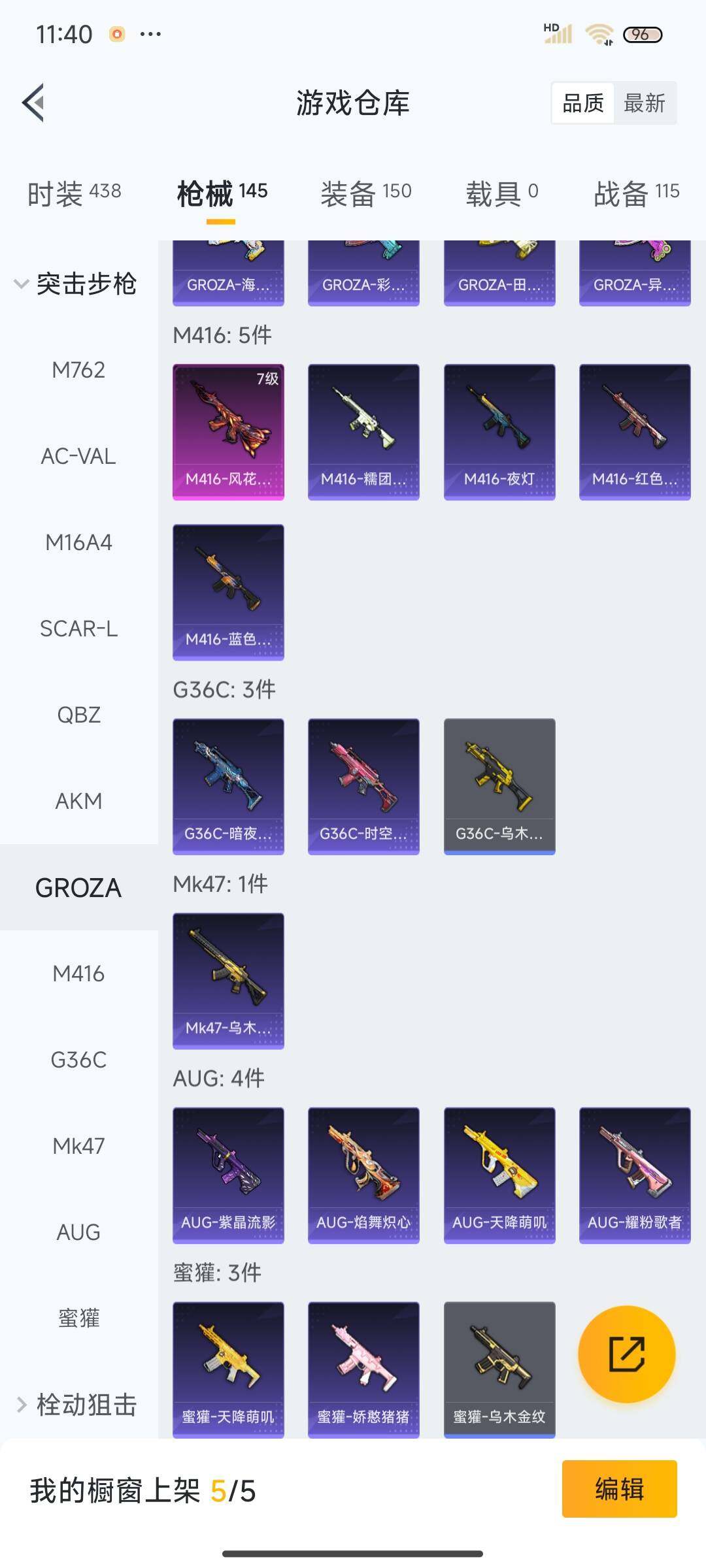Select AUG in the sidebar
Screen dimensions: 706x1568
tap(78, 1232)
